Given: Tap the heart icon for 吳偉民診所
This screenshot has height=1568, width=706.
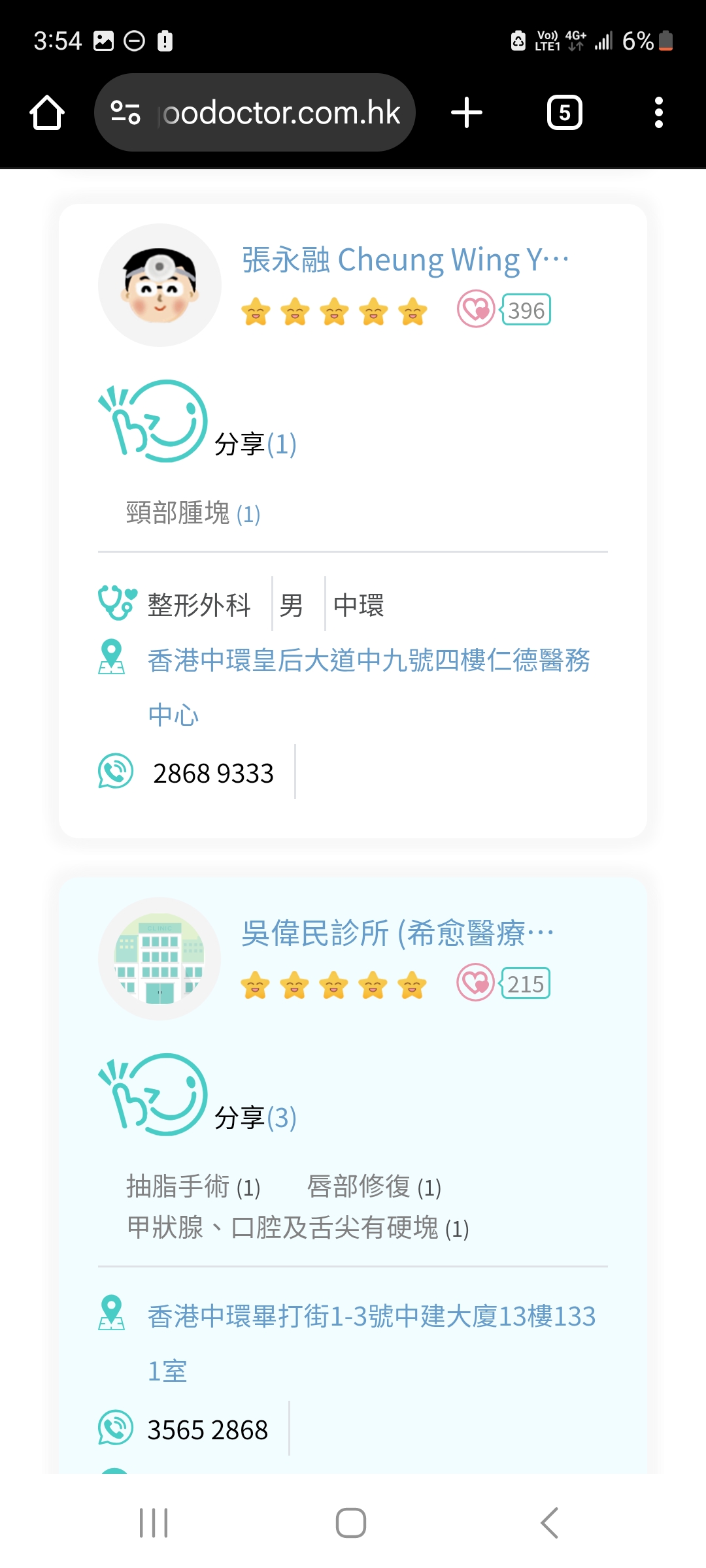Looking at the screenshot, I should pos(475,983).
